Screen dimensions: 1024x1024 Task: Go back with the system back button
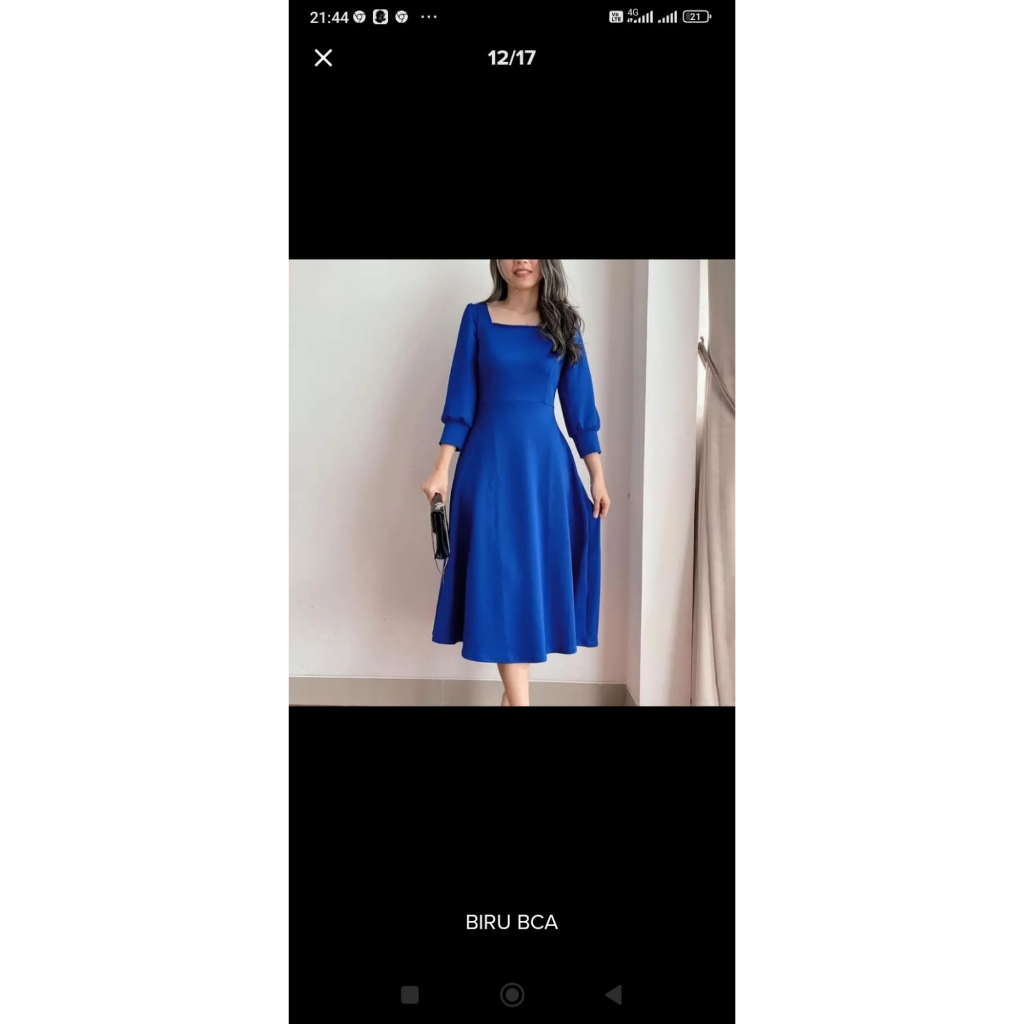[x=613, y=994]
